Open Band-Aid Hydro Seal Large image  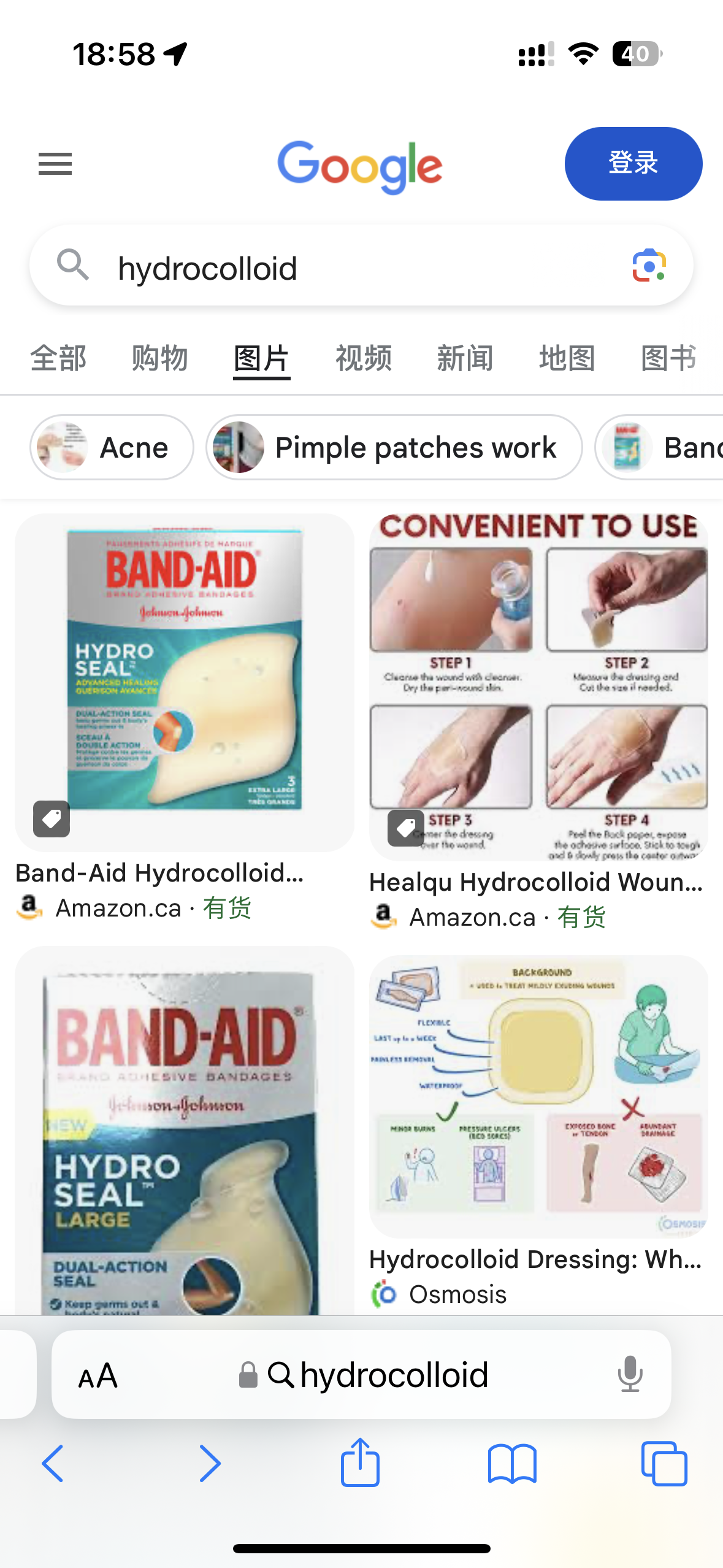[x=184, y=1130]
